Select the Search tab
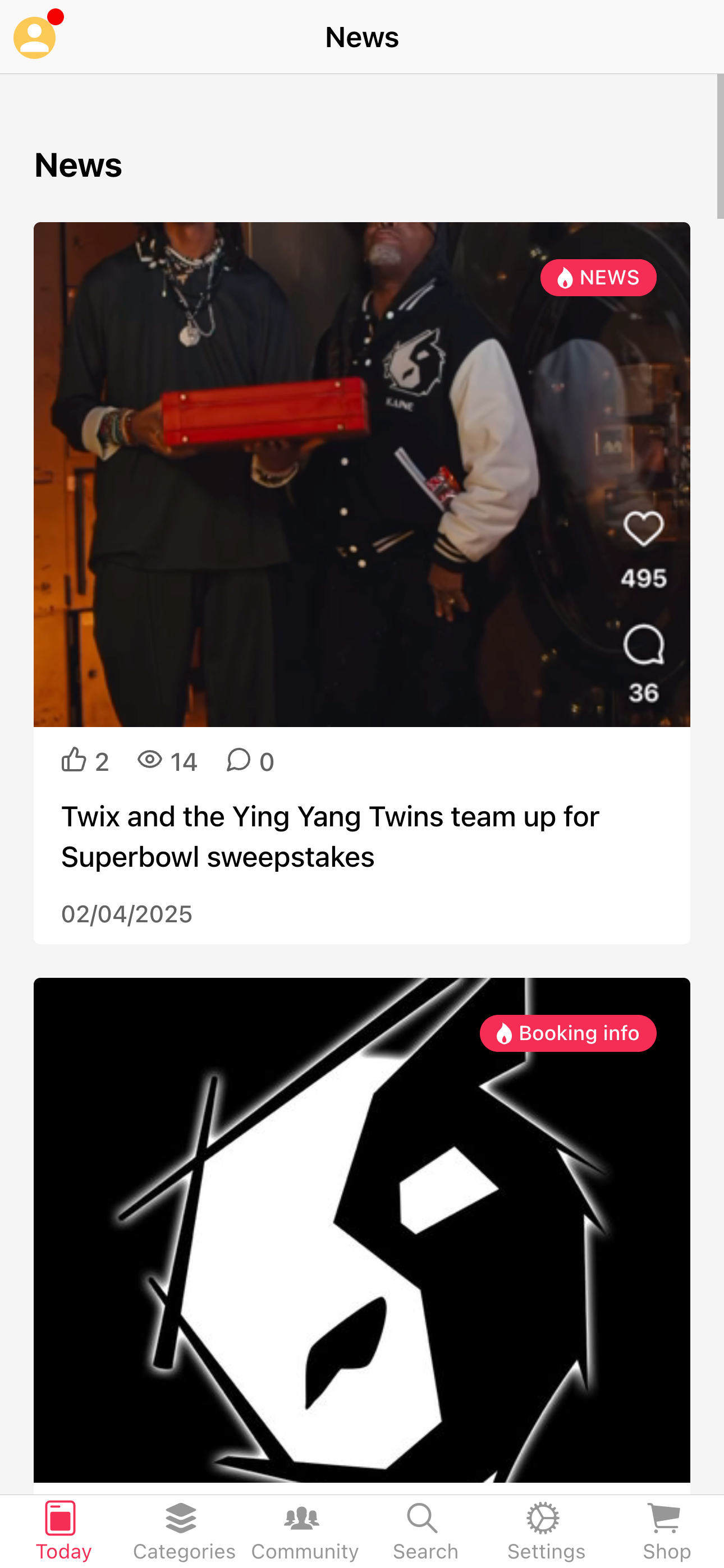The image size is (724, 1568). tap(425, 1530)
